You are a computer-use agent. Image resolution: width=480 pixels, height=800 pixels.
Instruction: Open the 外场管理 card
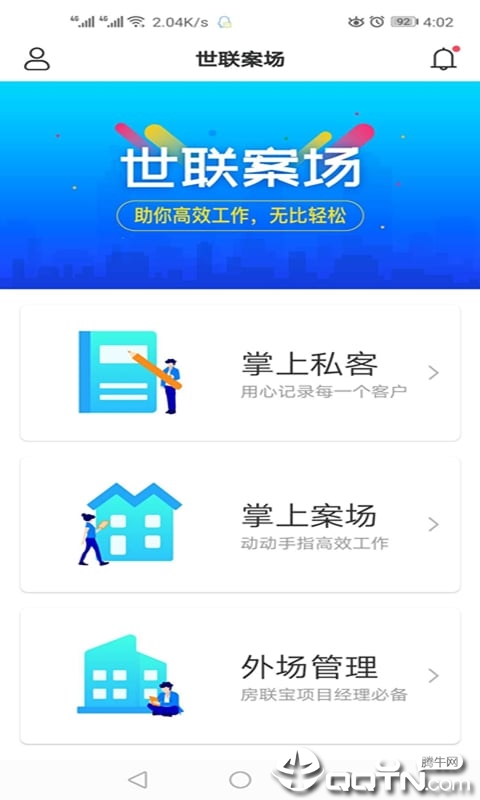pyautogui.click(x=240, y=676)
